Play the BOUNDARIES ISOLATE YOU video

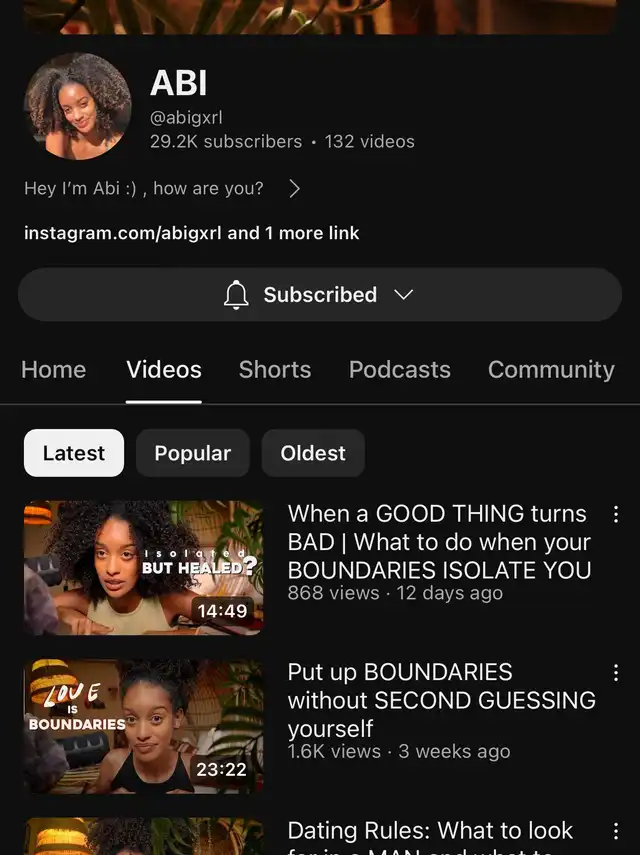pos(144,567)
